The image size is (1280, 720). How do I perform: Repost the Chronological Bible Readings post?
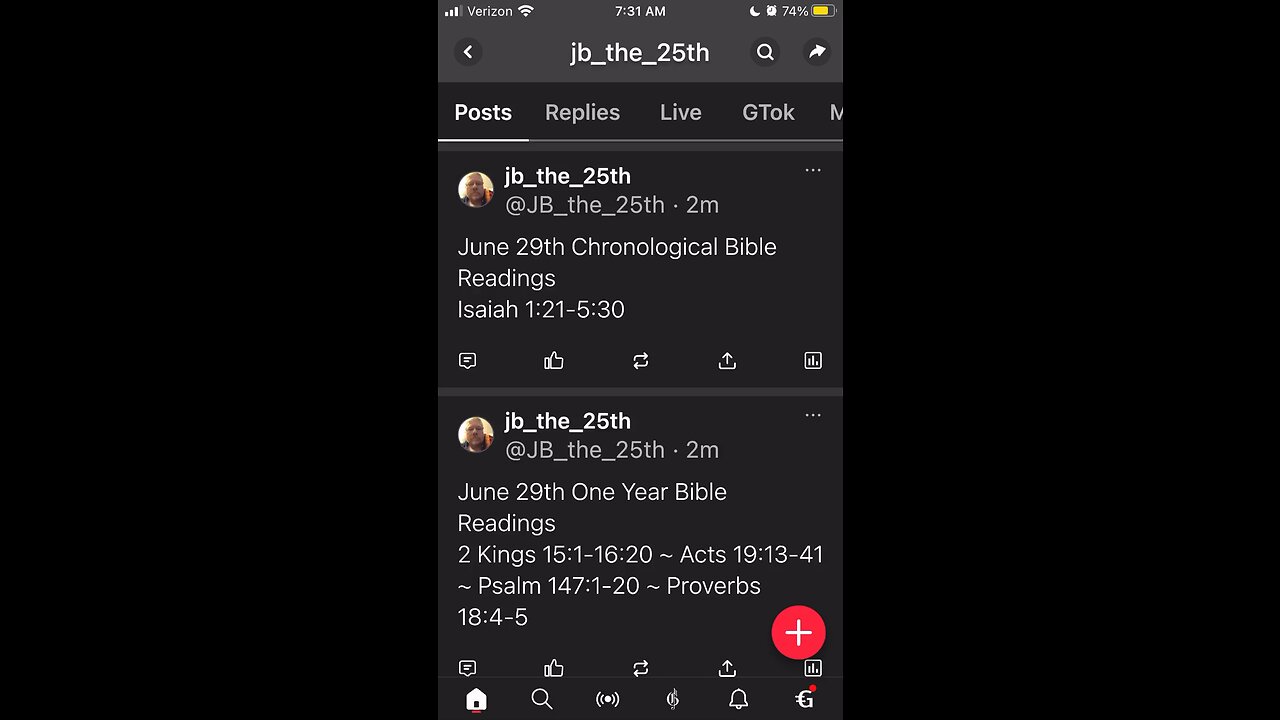click(x=641, y=361)
